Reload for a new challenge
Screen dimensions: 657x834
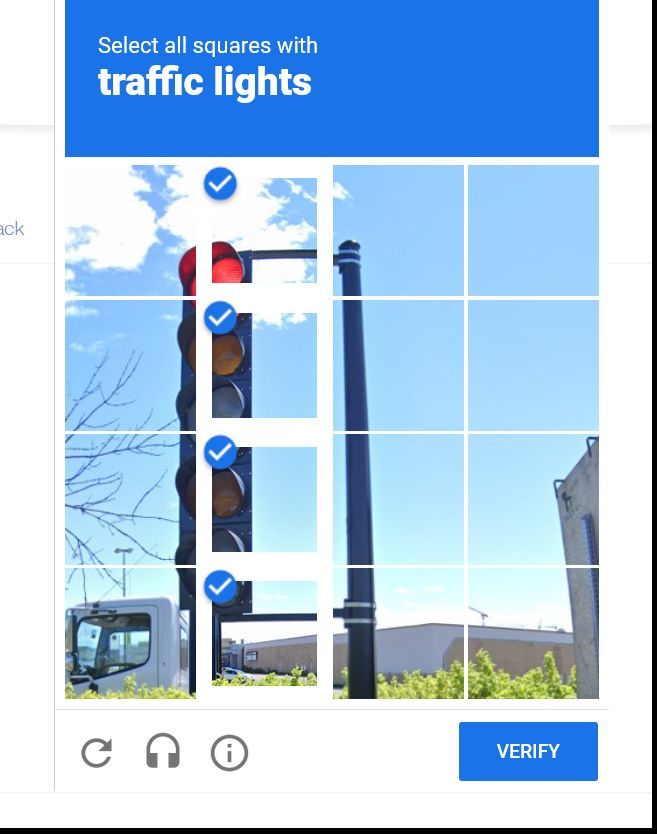[x=97, y=752]
